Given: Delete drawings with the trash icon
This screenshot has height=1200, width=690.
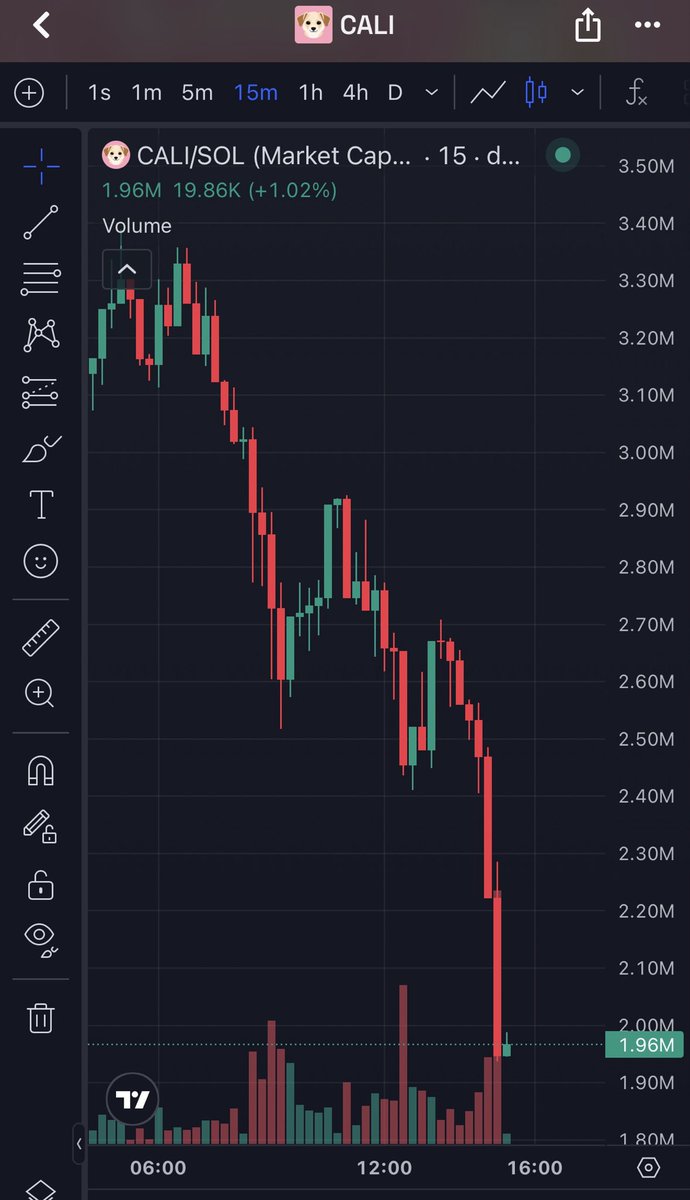Looking at the screenshot, I should point(41,1018).
